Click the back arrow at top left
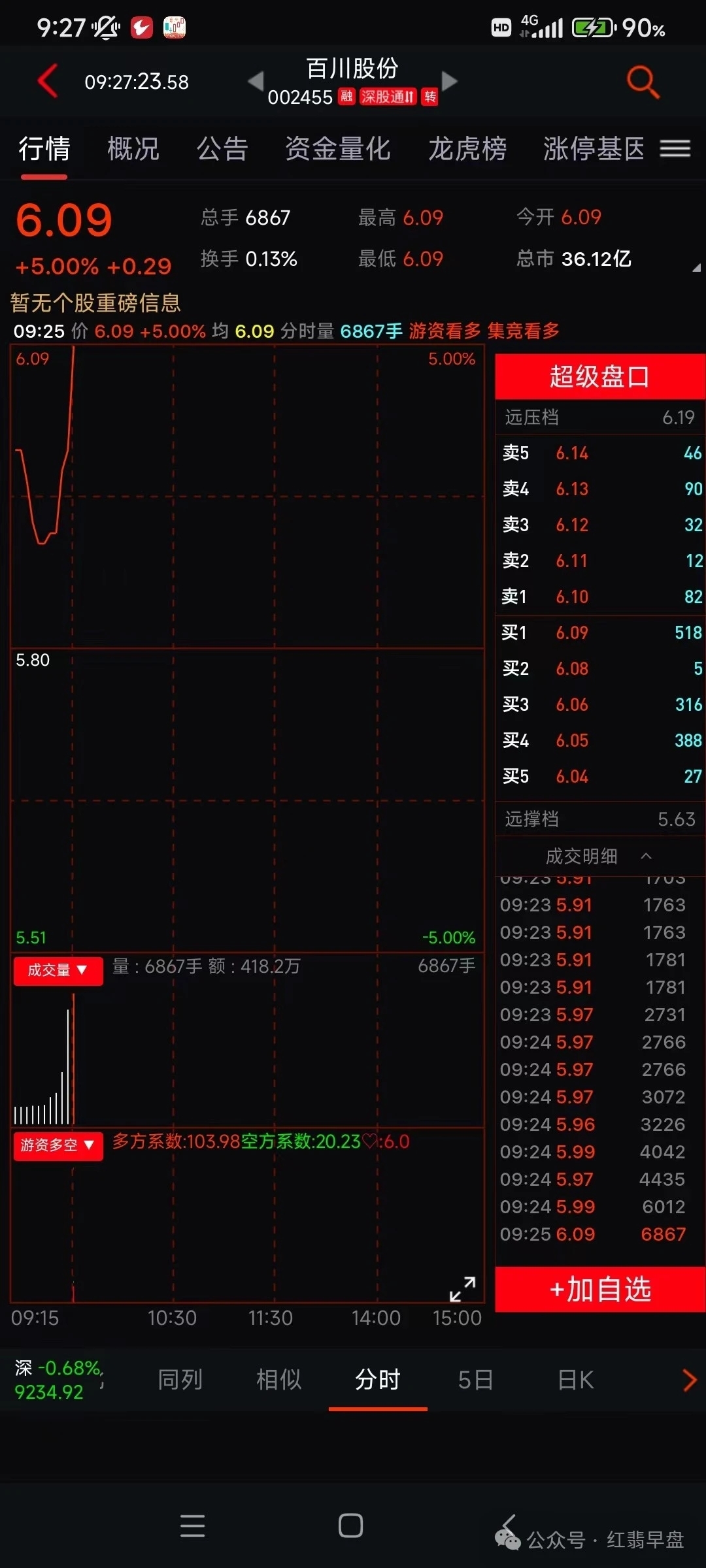The height and width of the screenshot is (1568, 706). 46,82
